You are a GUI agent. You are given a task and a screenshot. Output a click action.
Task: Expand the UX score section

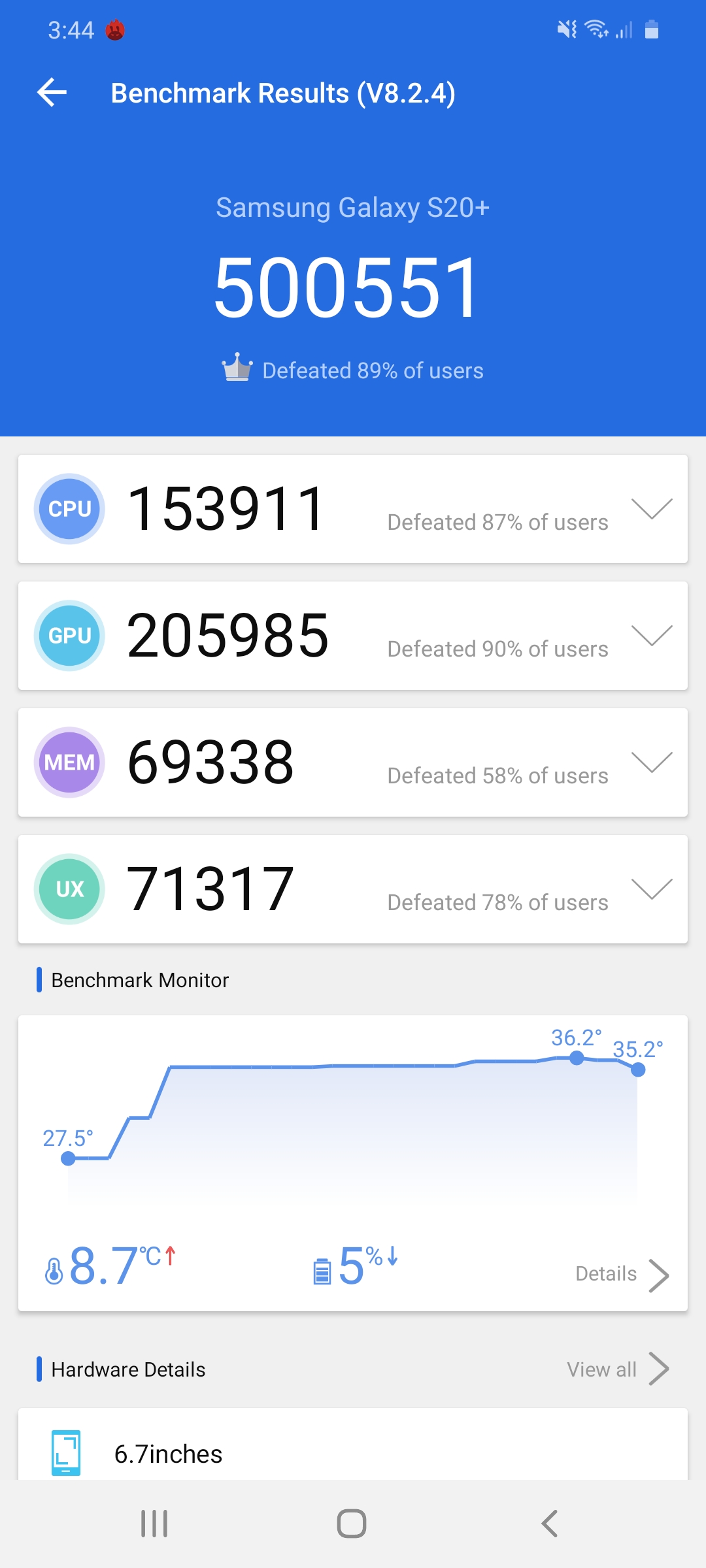coord(652,889)
